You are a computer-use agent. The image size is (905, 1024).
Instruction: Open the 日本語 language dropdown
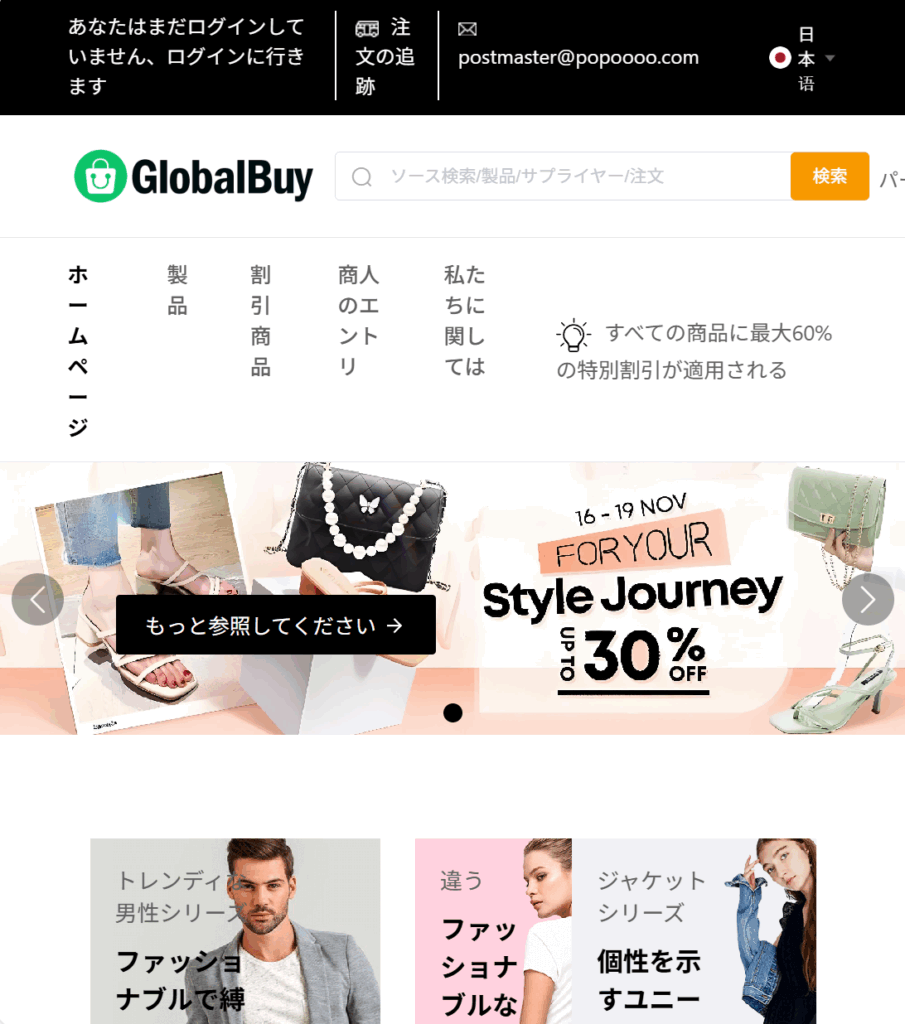click(x=804, y=58)
